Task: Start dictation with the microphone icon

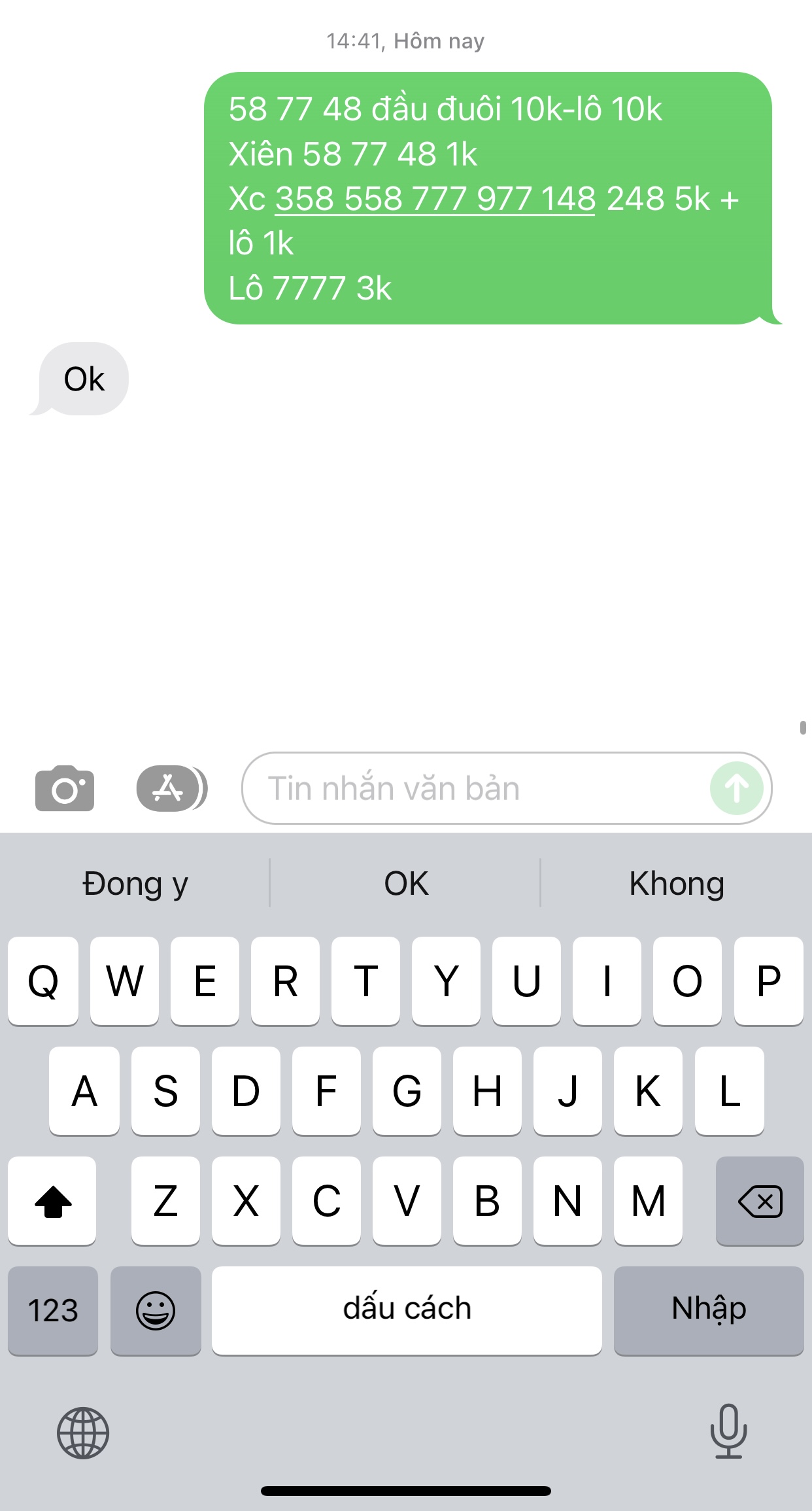Action: tap(728, 1432)
